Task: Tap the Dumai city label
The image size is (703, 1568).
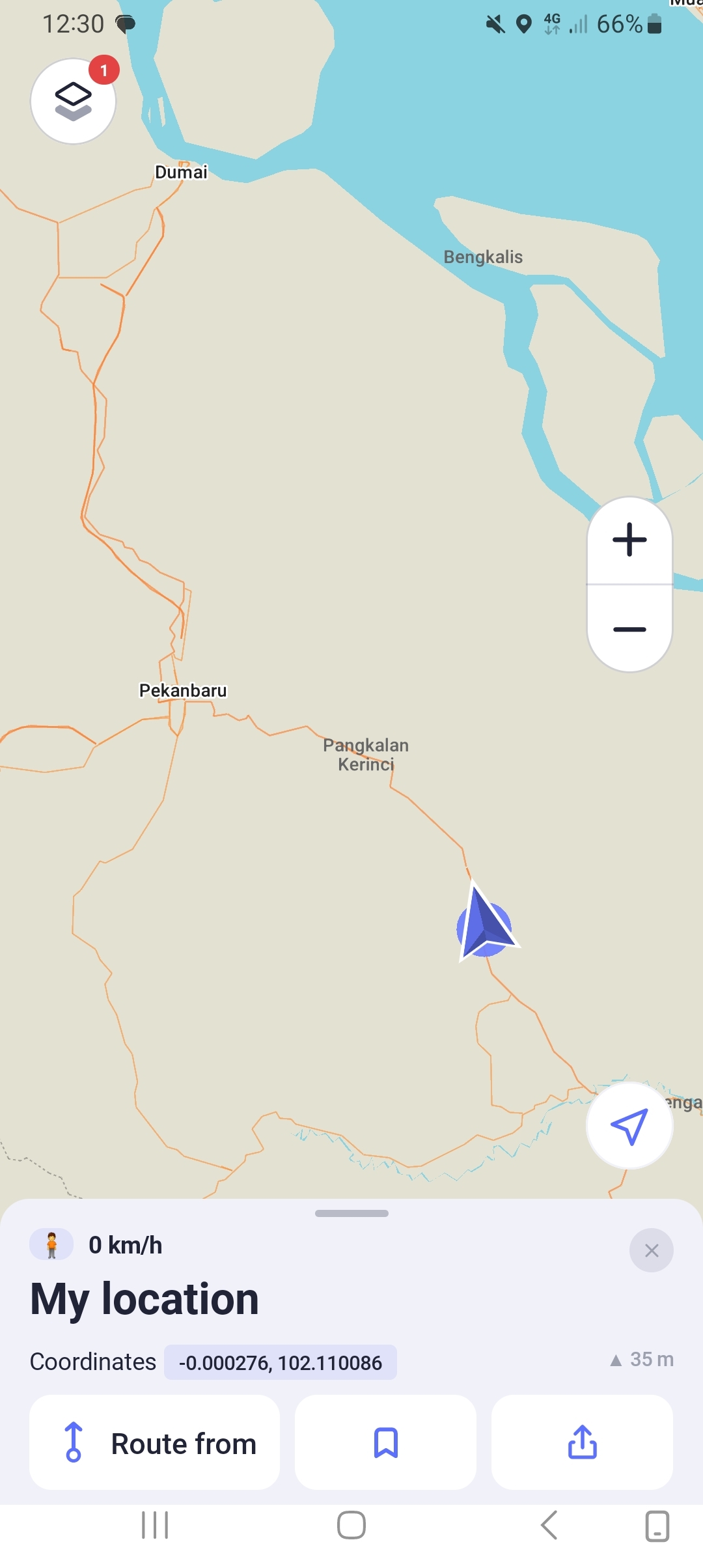Action: point(181,172)
